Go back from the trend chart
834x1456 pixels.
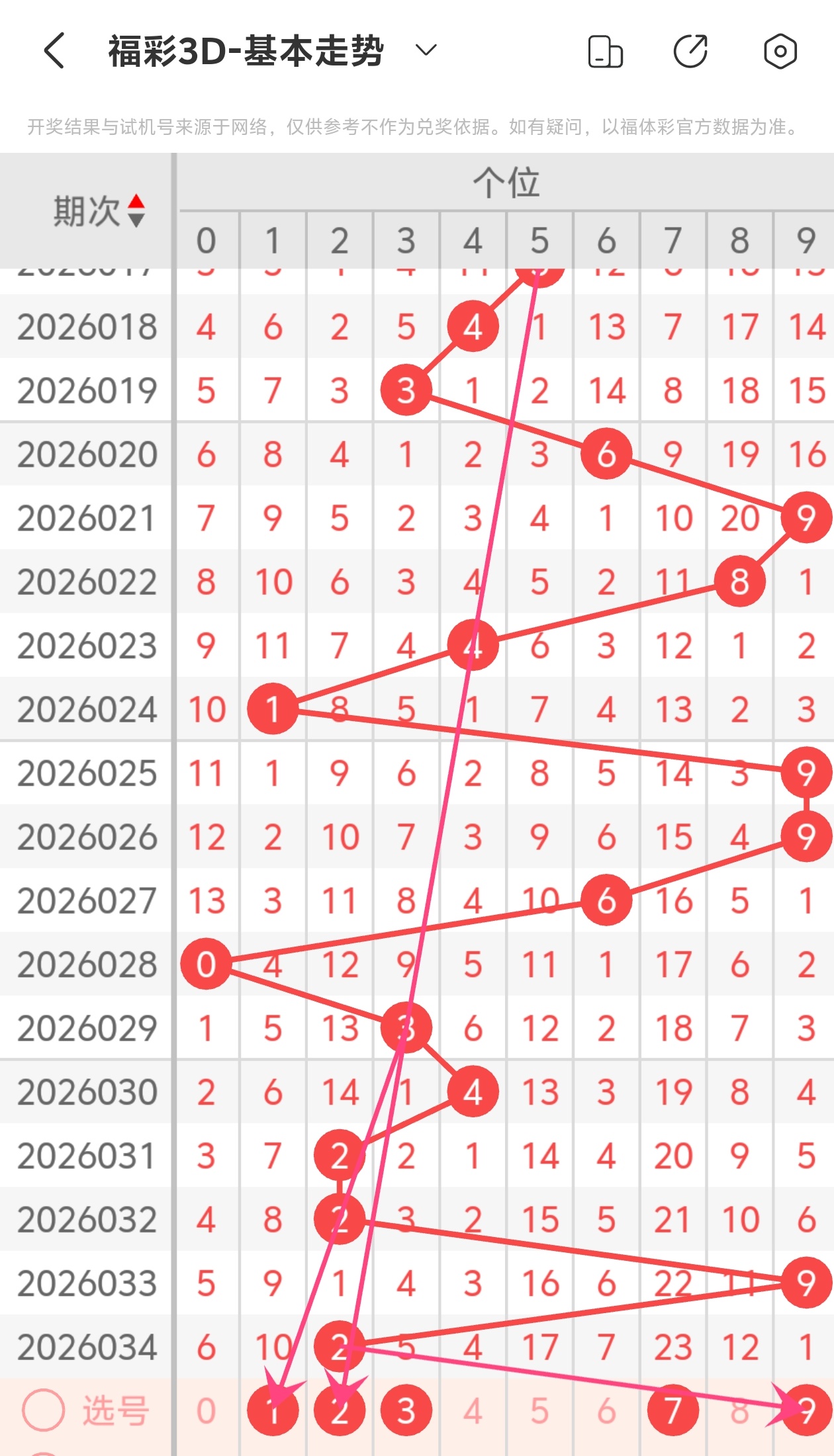tap(54, 51)
